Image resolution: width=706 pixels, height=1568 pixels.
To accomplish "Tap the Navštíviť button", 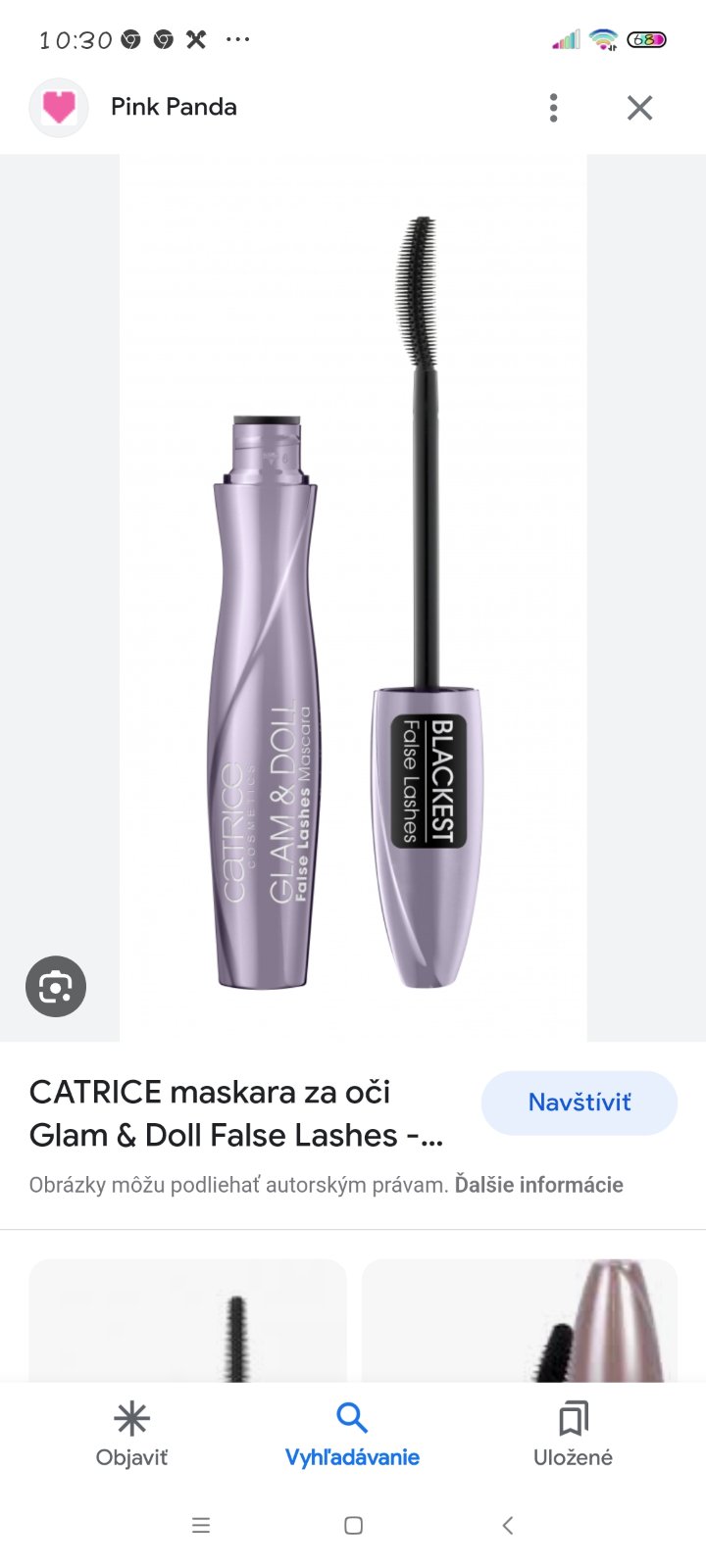I will point(579,1102).
